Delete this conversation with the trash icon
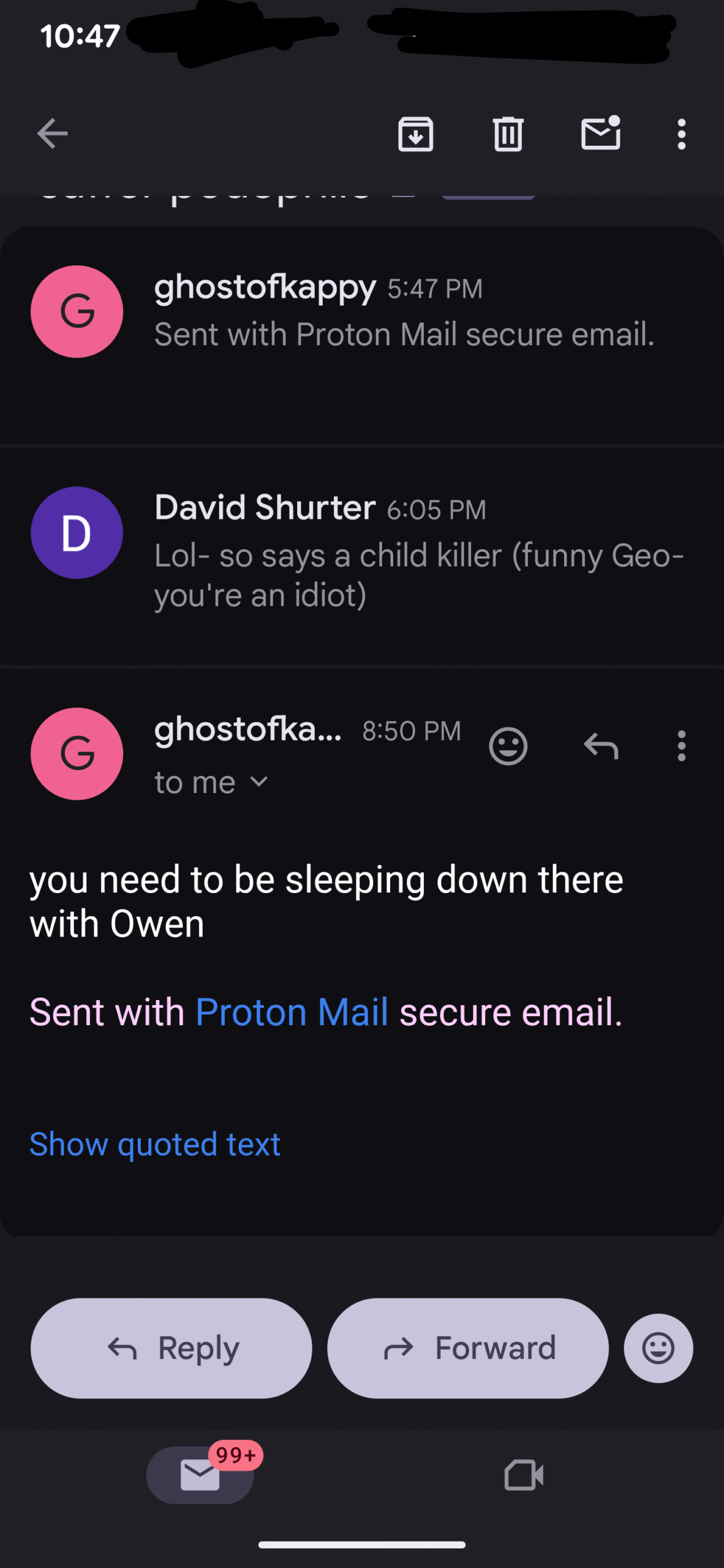Viewport: 724px width, 1568px height. coord(508,134)
